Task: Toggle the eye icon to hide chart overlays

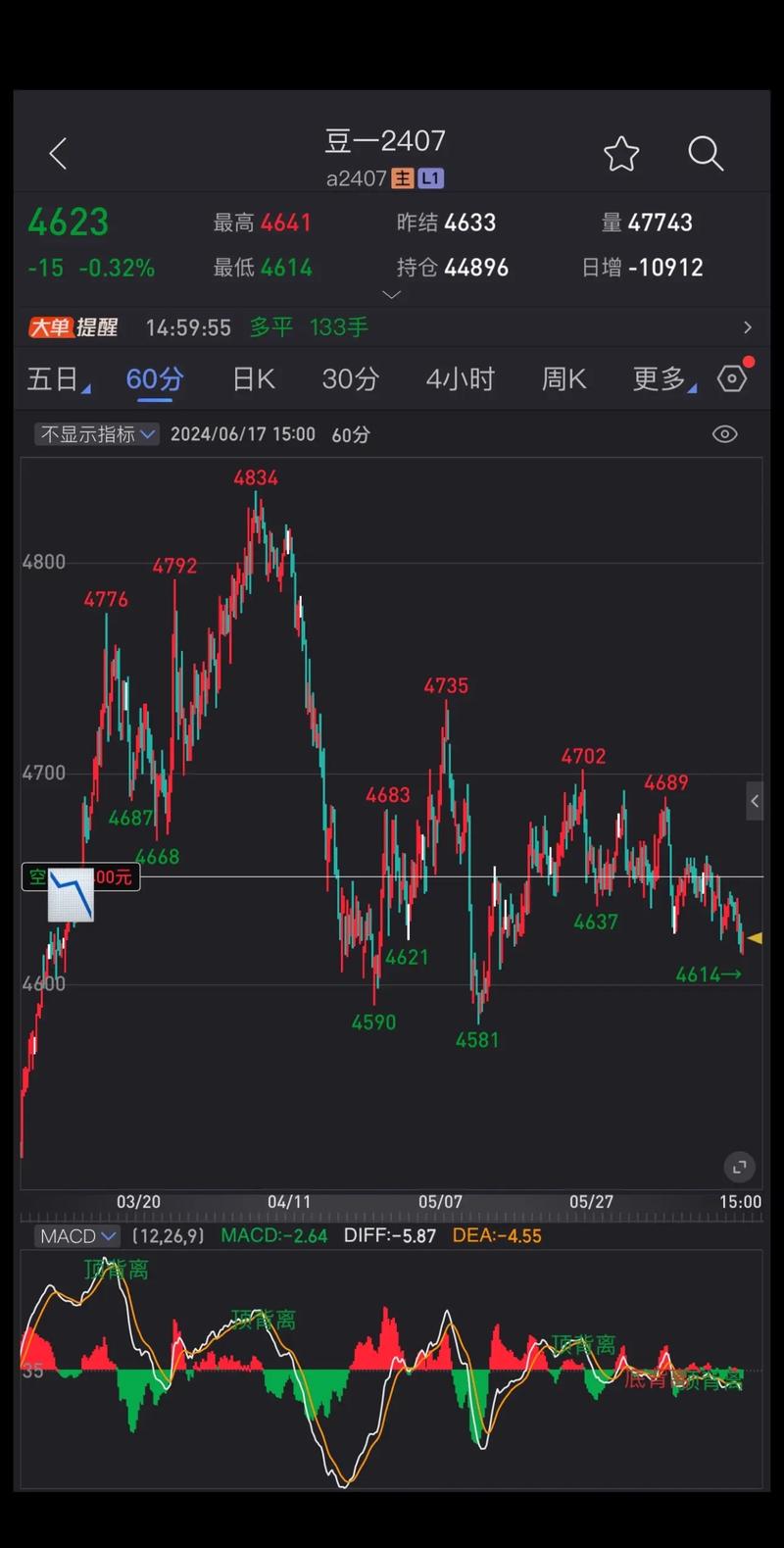Action: pos(724,432)
